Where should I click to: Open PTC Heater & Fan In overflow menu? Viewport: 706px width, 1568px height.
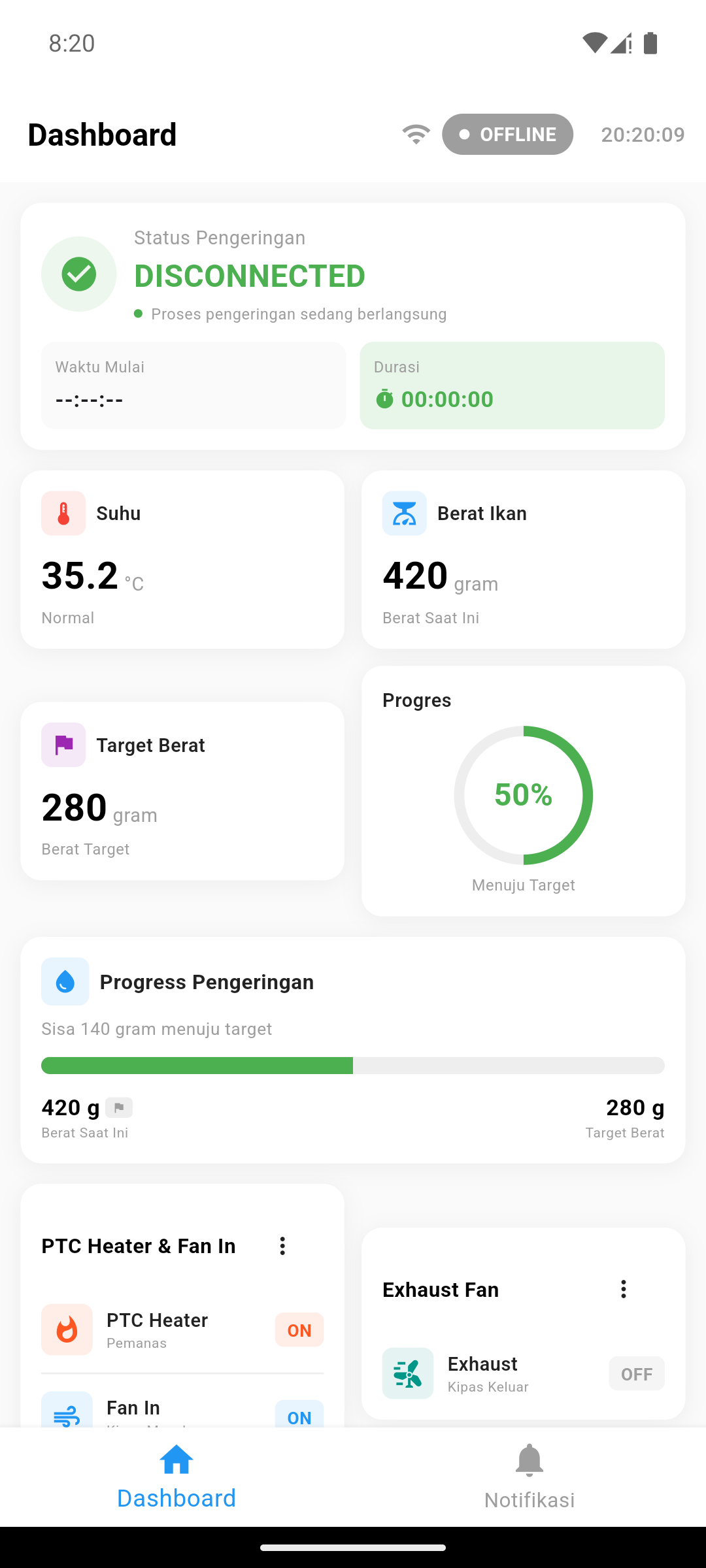pos(282,1246)
